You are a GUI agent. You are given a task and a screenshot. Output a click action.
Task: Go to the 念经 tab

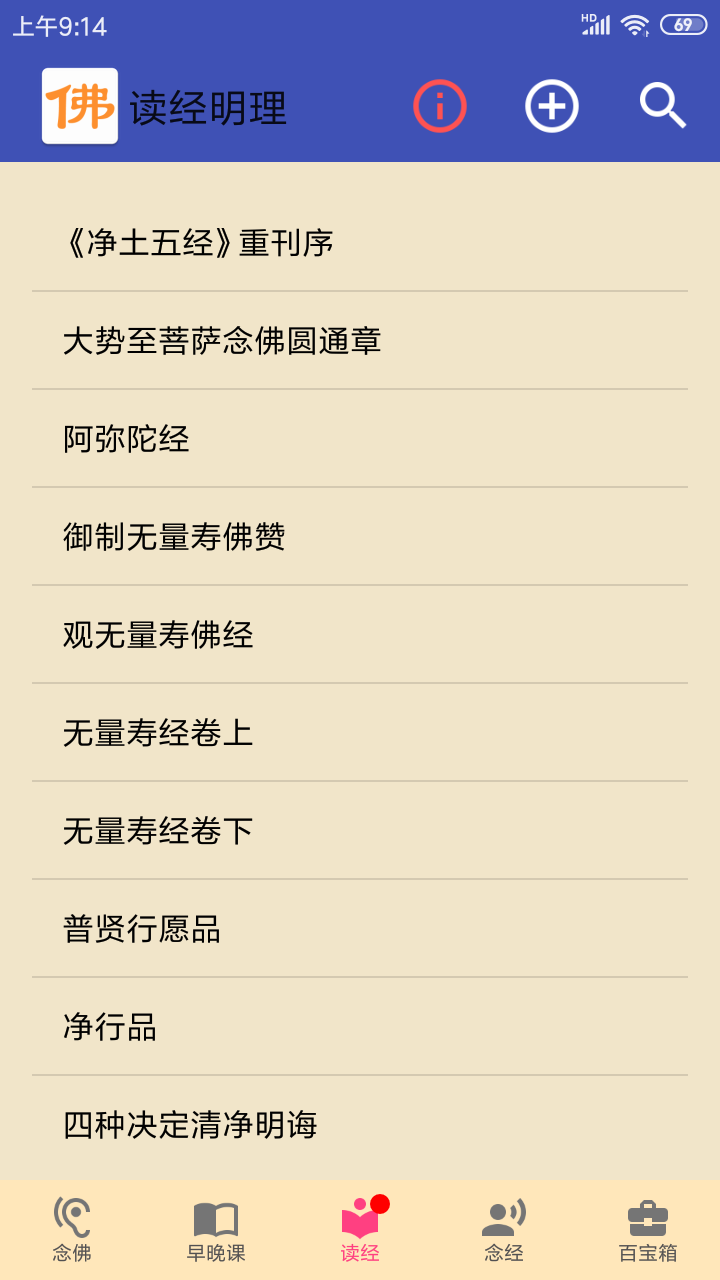504,1230
